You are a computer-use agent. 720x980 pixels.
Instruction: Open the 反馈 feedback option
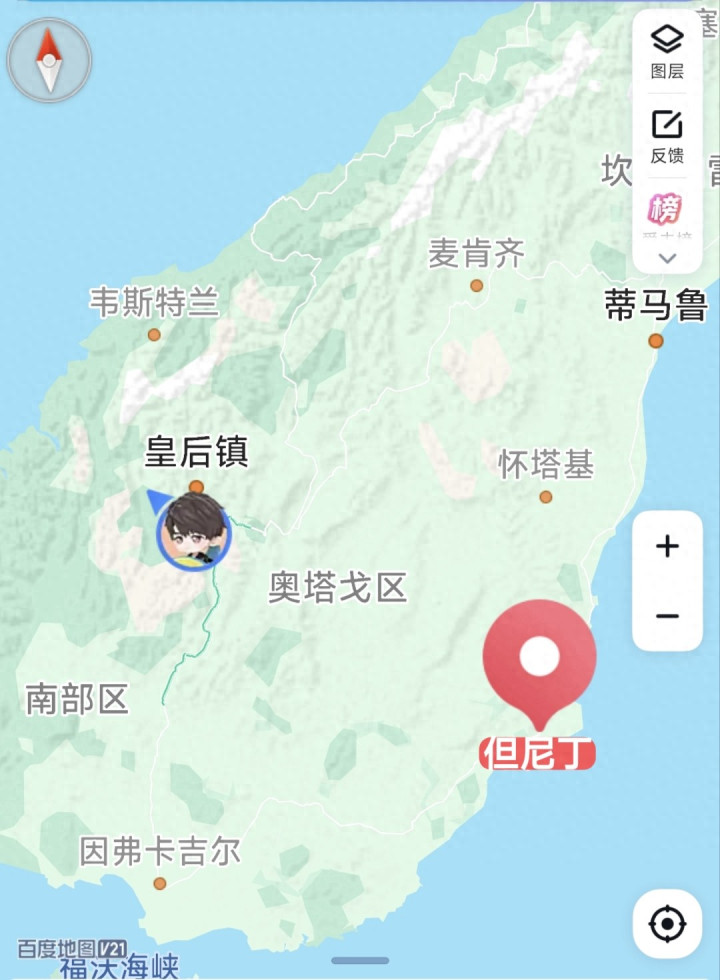(666, 136)
